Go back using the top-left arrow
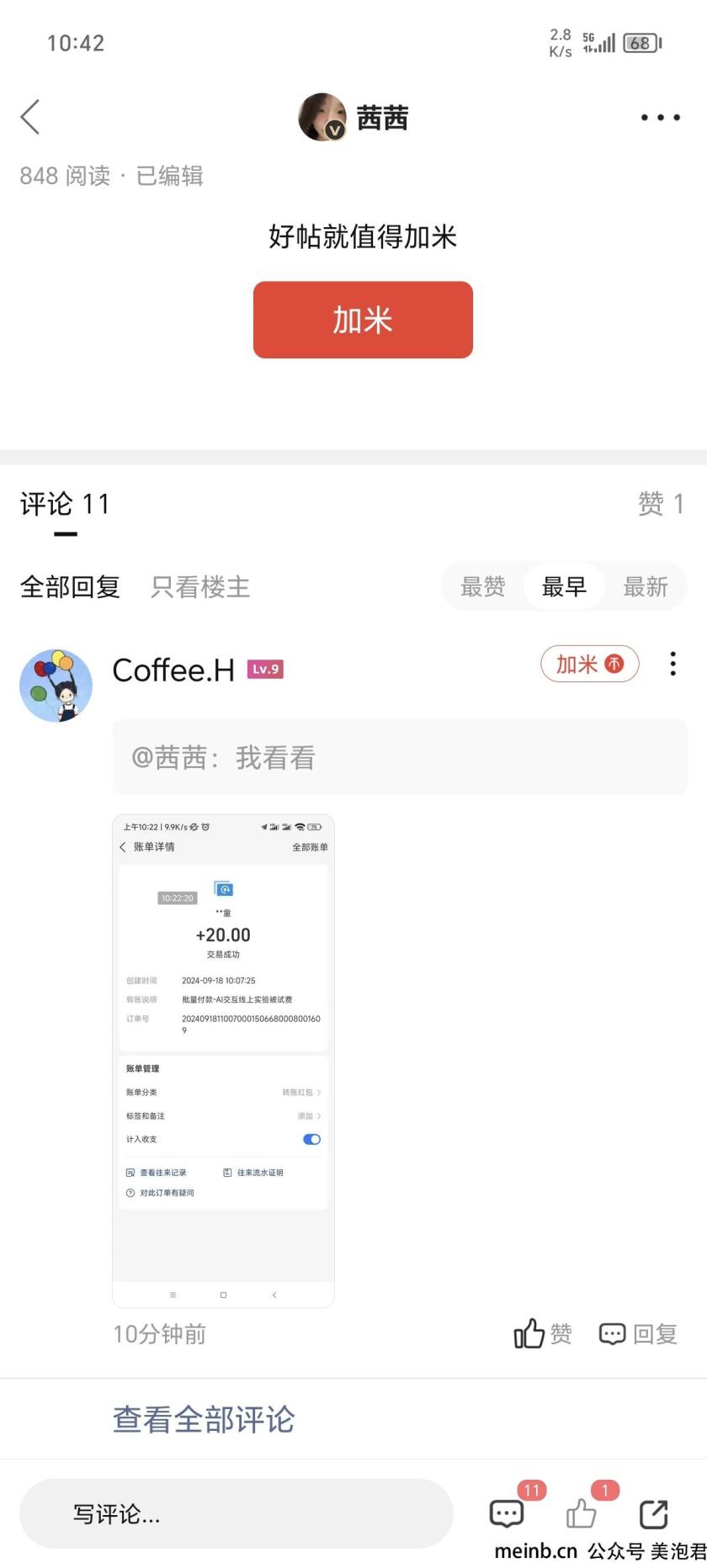The width and height of the screenshot is (707, 1568). coord(30,117)
